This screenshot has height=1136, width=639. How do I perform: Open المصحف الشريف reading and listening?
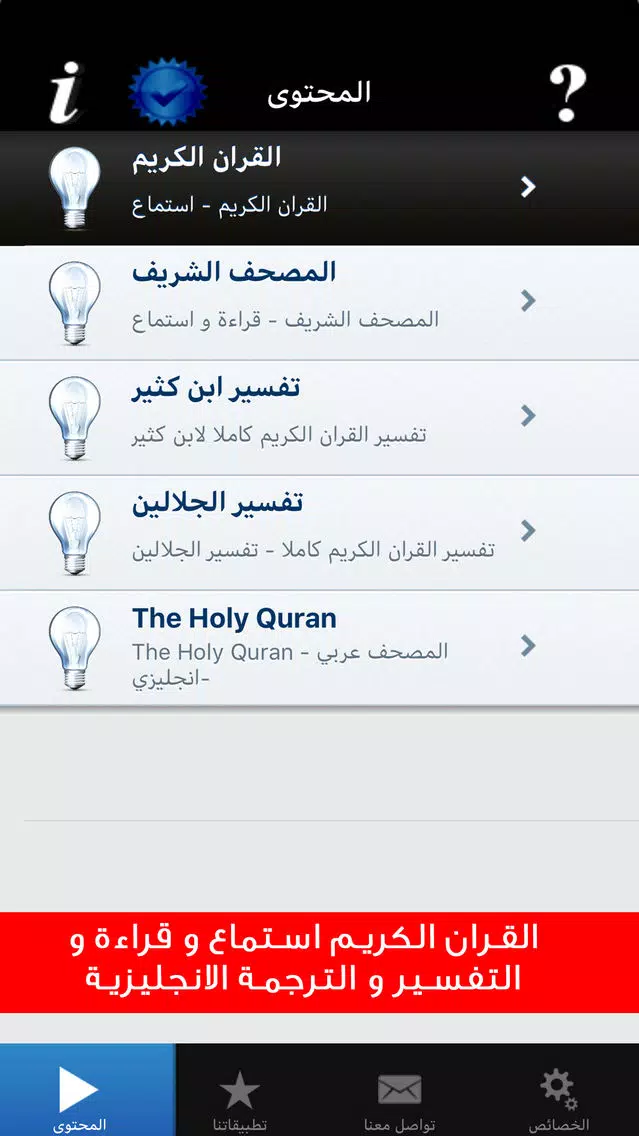[x=320, y=303]
